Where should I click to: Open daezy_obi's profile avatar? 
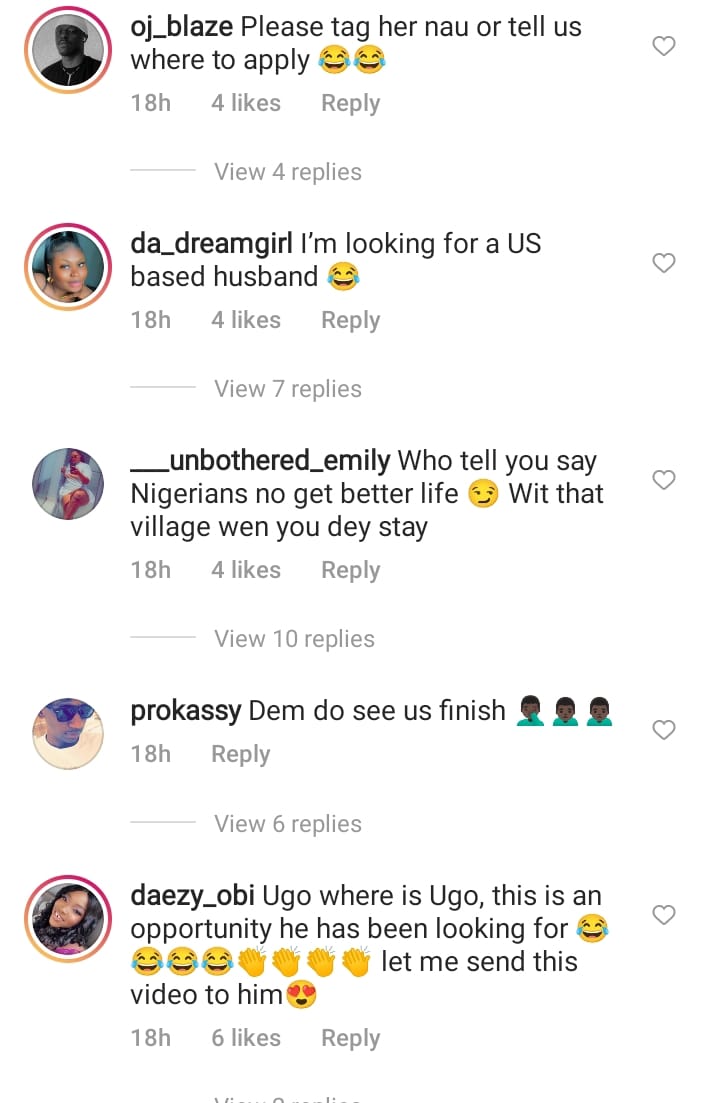(x=67, y=918)
